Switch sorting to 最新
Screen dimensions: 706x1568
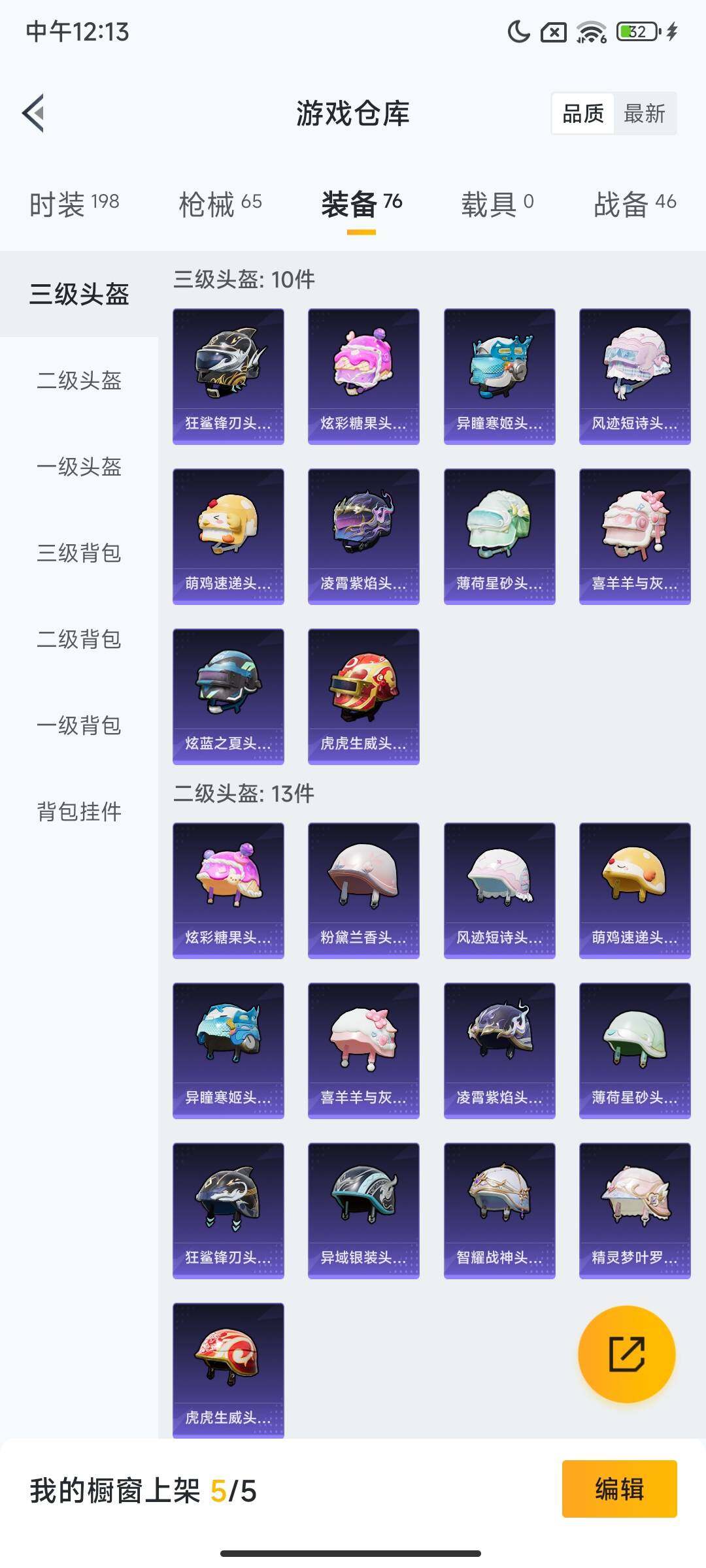pyautogui.click(x=644, y=114)
